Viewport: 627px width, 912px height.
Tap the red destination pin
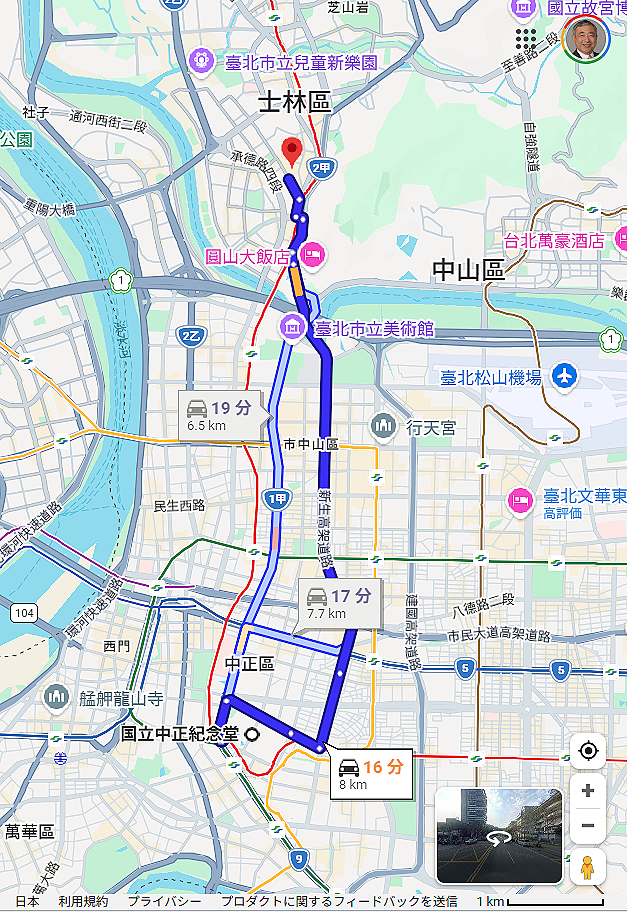tap(292, 152)
